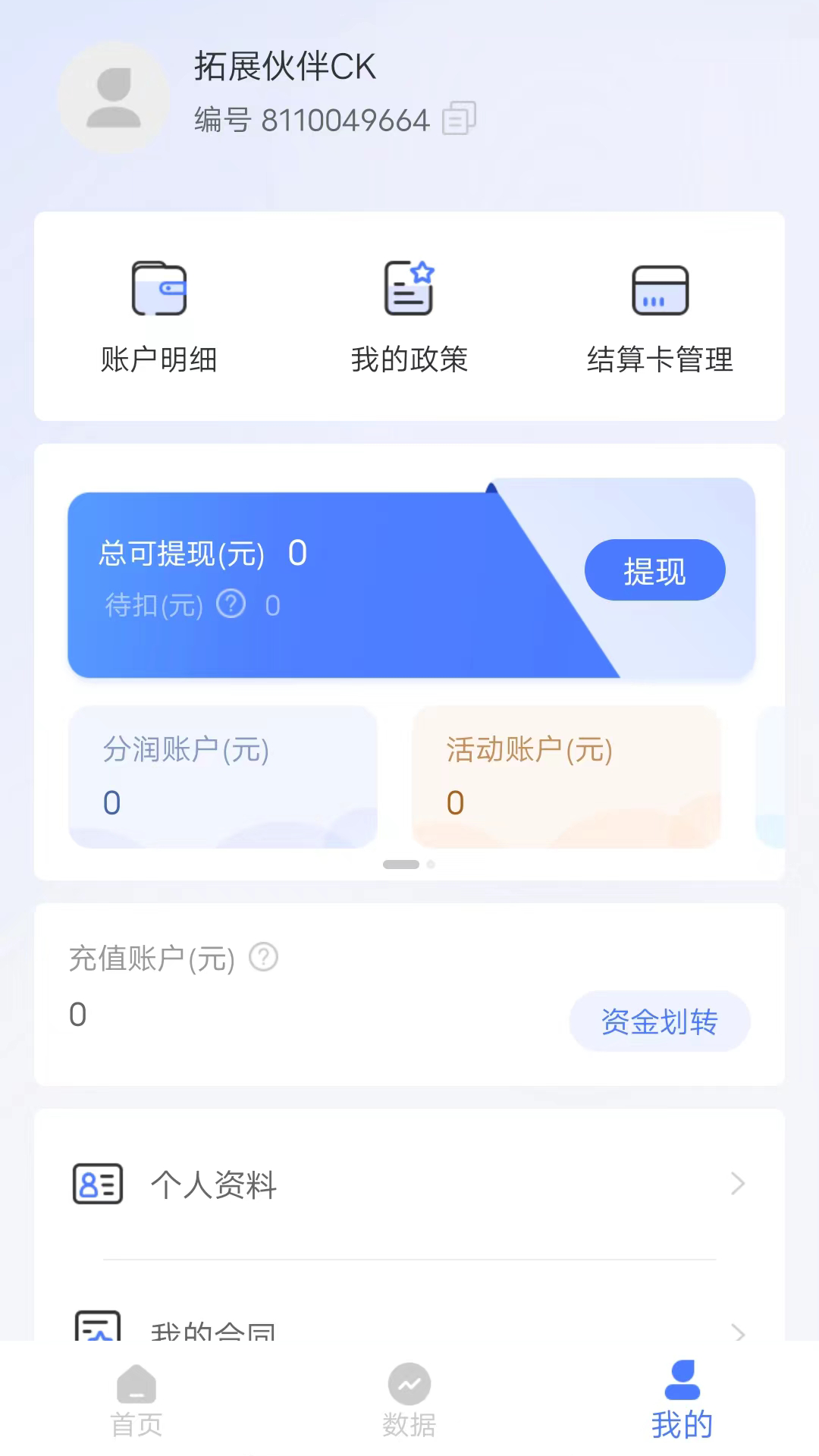The image size is (819, 1456).
Task: Tap the second carousel indicator dot
Action: [431, 864]
